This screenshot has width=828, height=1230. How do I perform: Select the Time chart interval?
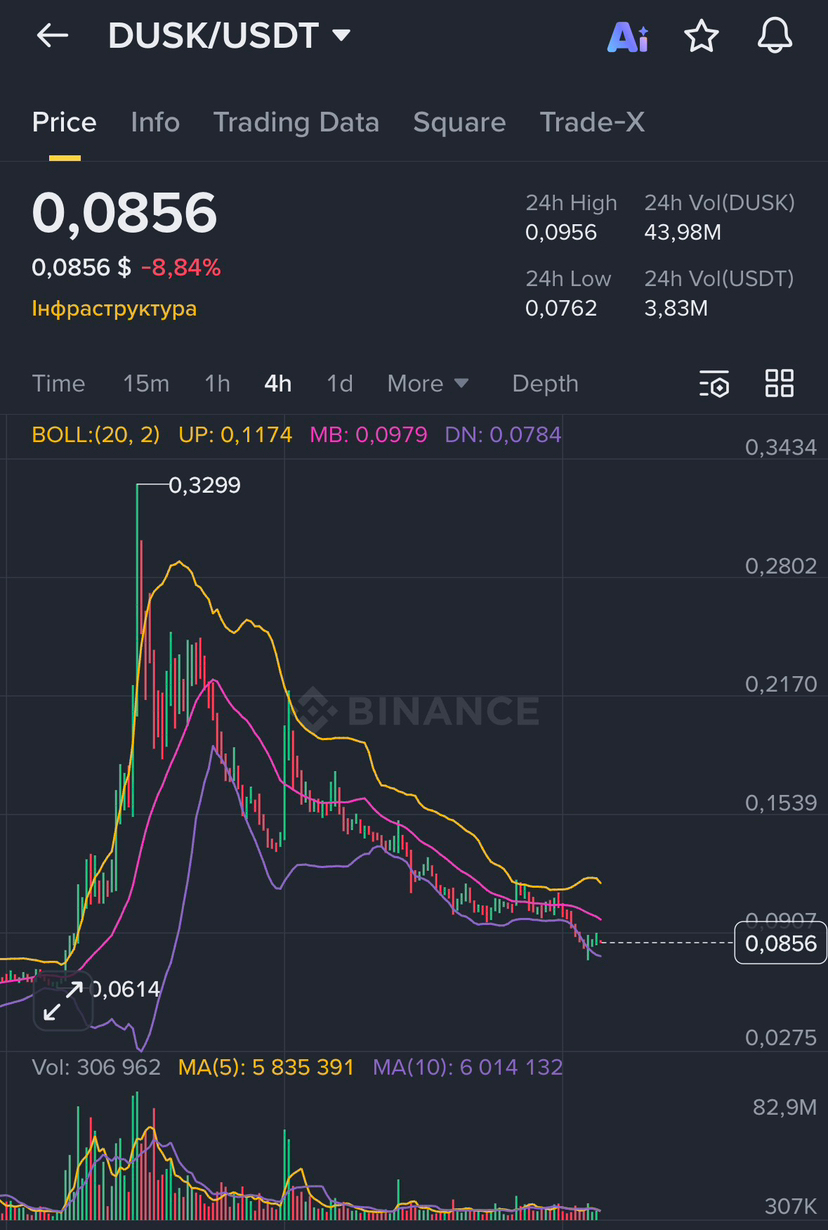[x=58, y=383]
